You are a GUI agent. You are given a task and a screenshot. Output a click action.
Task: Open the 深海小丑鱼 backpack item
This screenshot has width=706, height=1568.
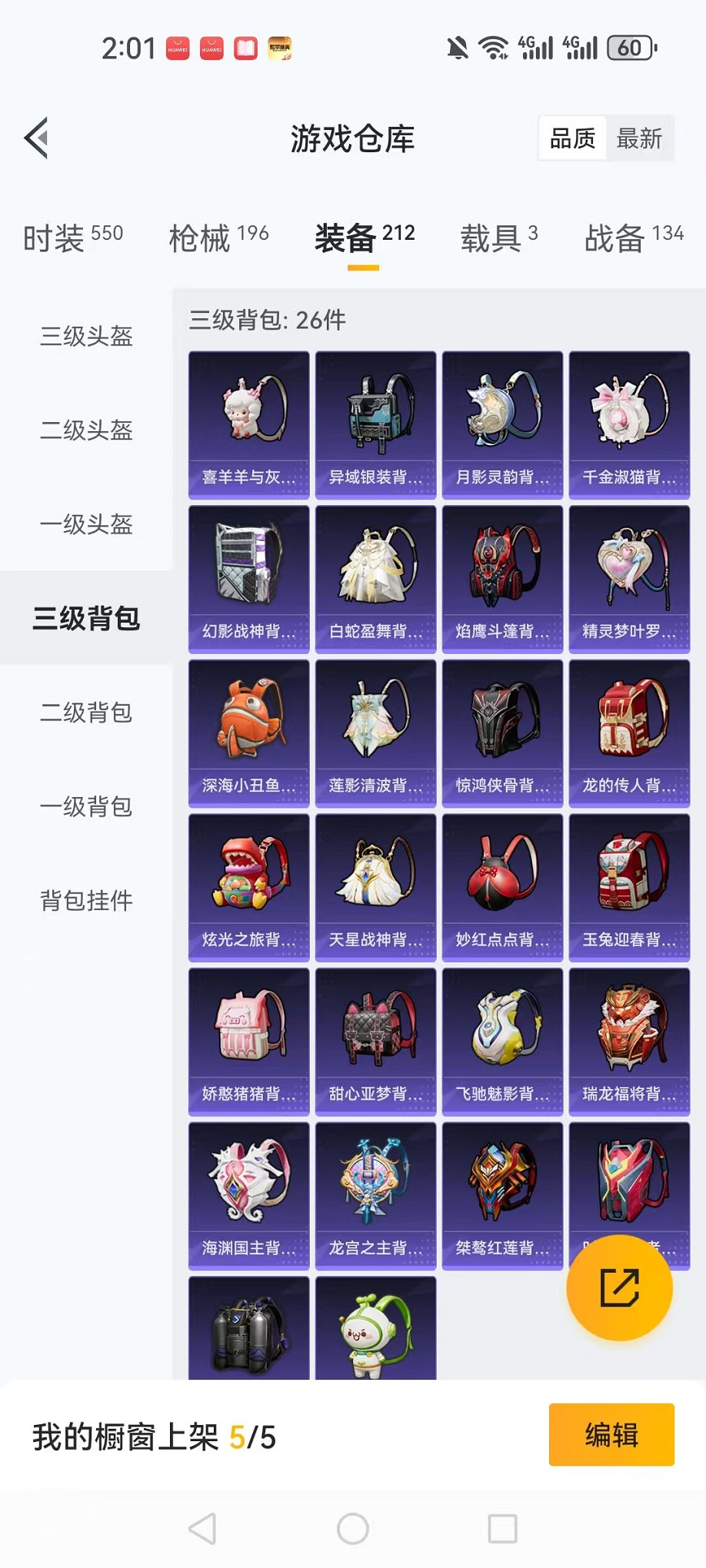click(x=248, y=733)
